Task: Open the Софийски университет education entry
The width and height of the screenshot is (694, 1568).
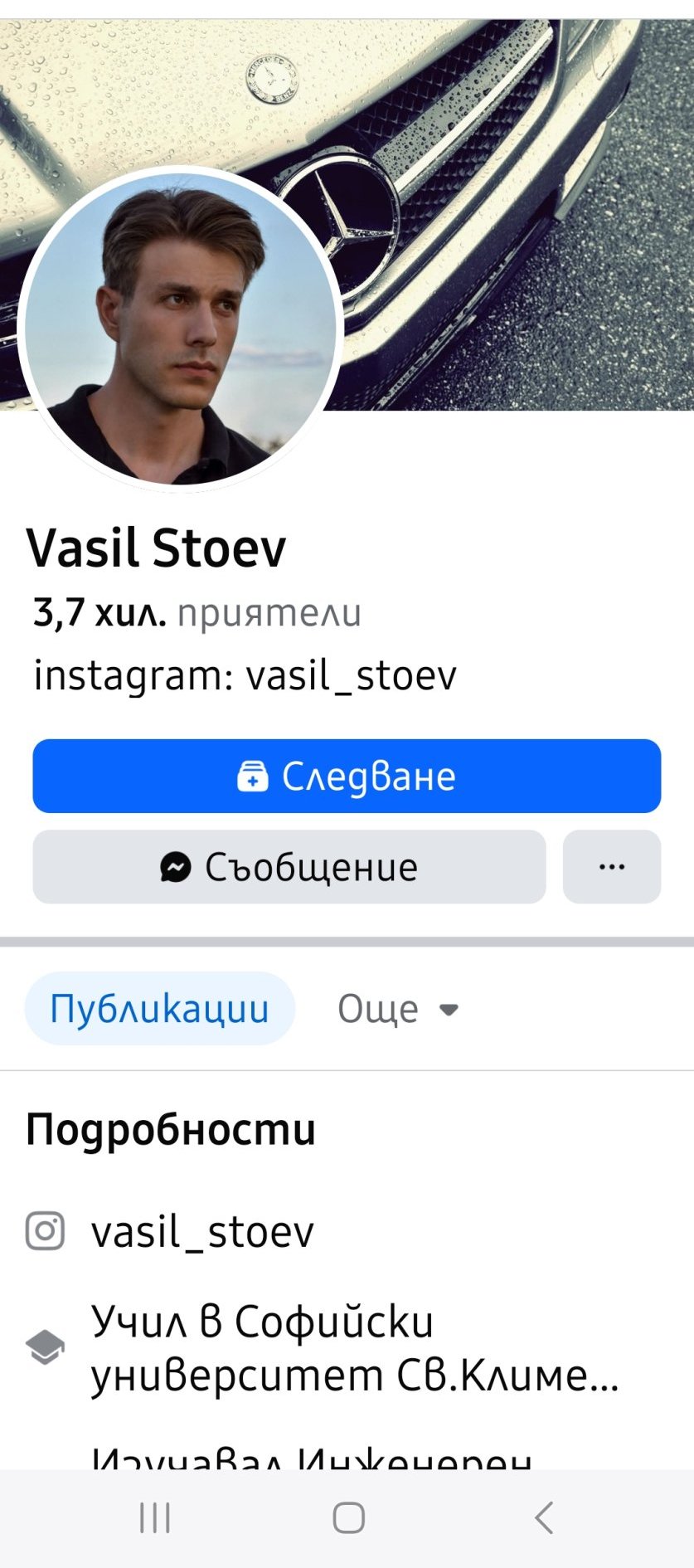Action: point(354,1348)
